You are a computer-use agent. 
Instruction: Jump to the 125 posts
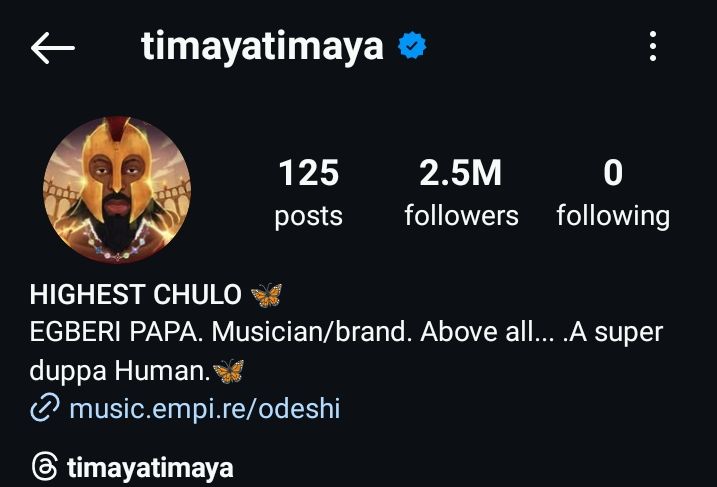(x=308, y=193)
